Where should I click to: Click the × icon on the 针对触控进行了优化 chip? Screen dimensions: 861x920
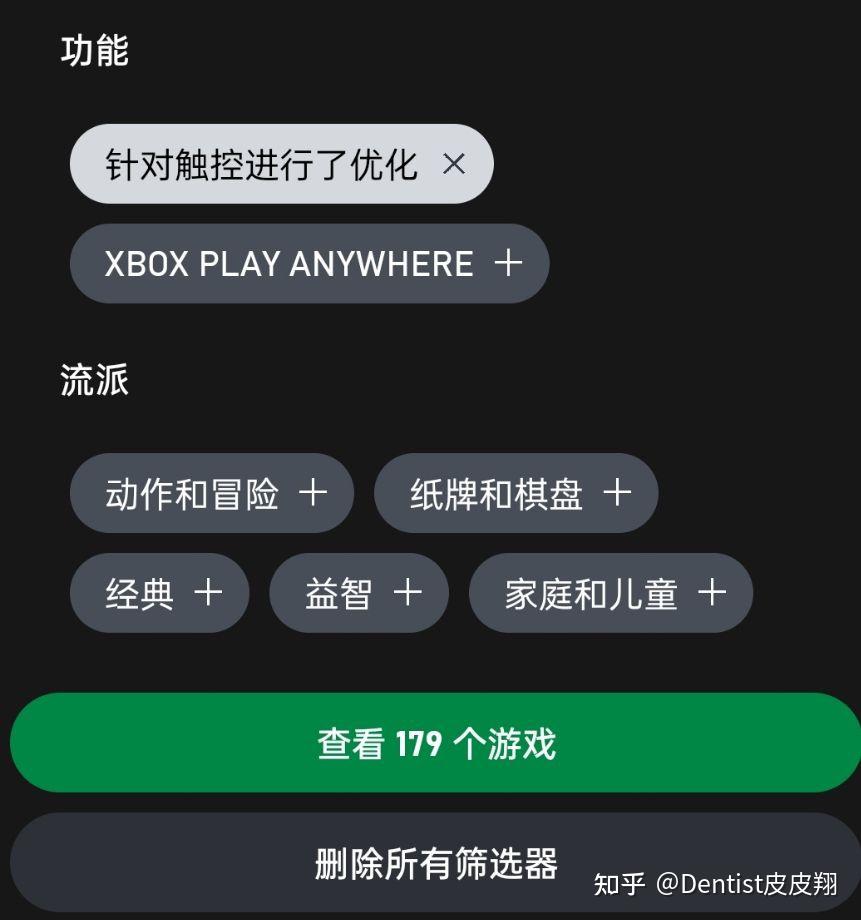(456, 164)
